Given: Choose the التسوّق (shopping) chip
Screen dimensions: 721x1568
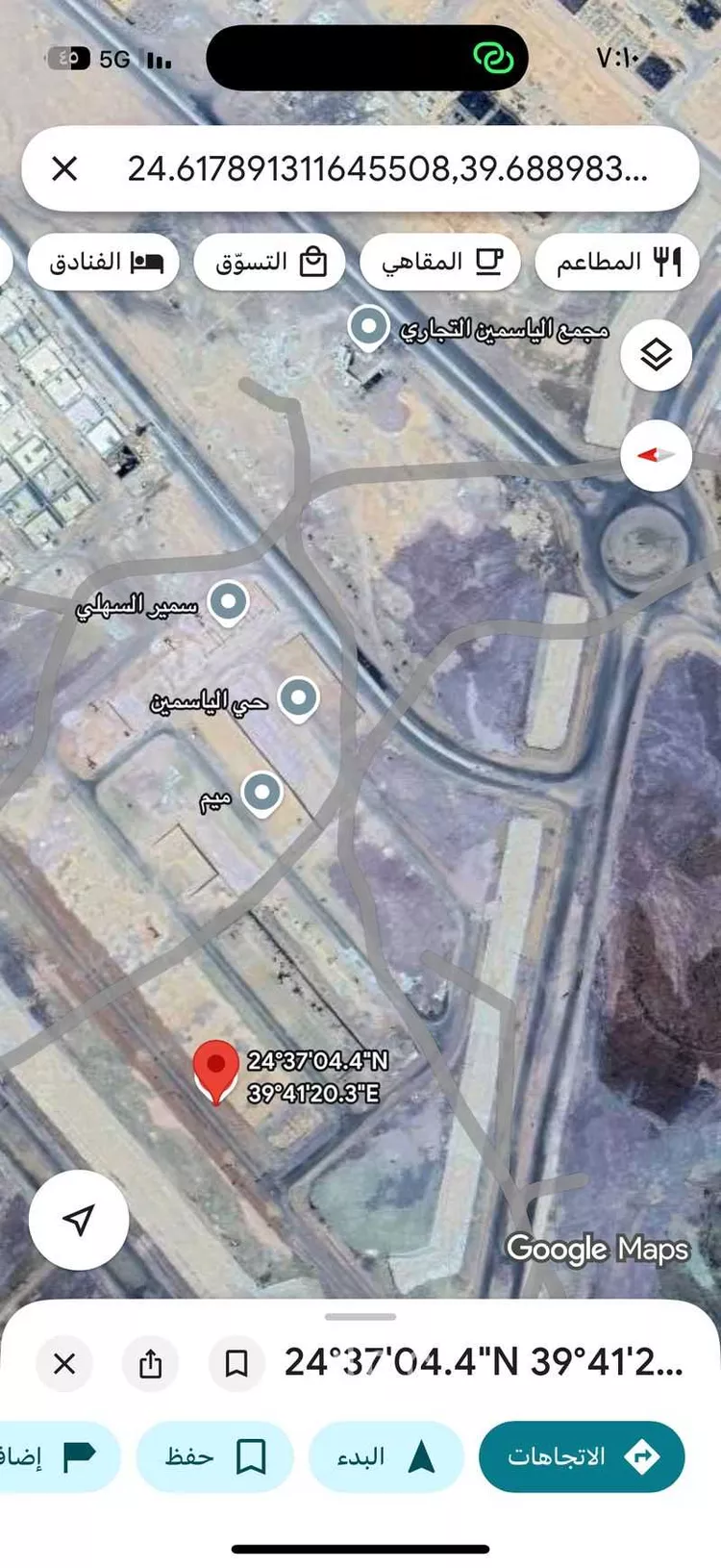Looking at the screenshot, I should pos(270,262).
